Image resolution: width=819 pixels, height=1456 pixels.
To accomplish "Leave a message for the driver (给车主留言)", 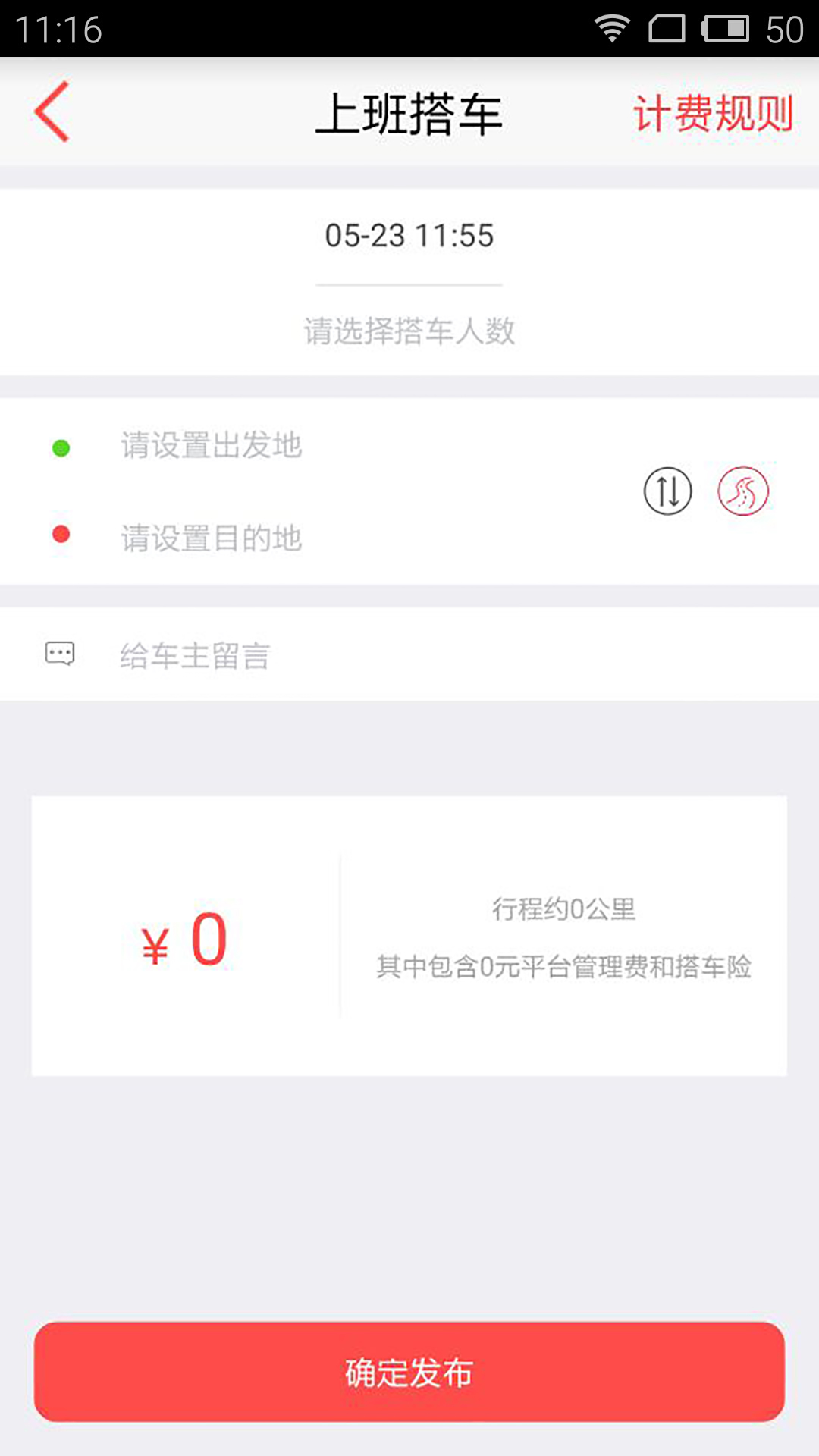I will (195, 655).
